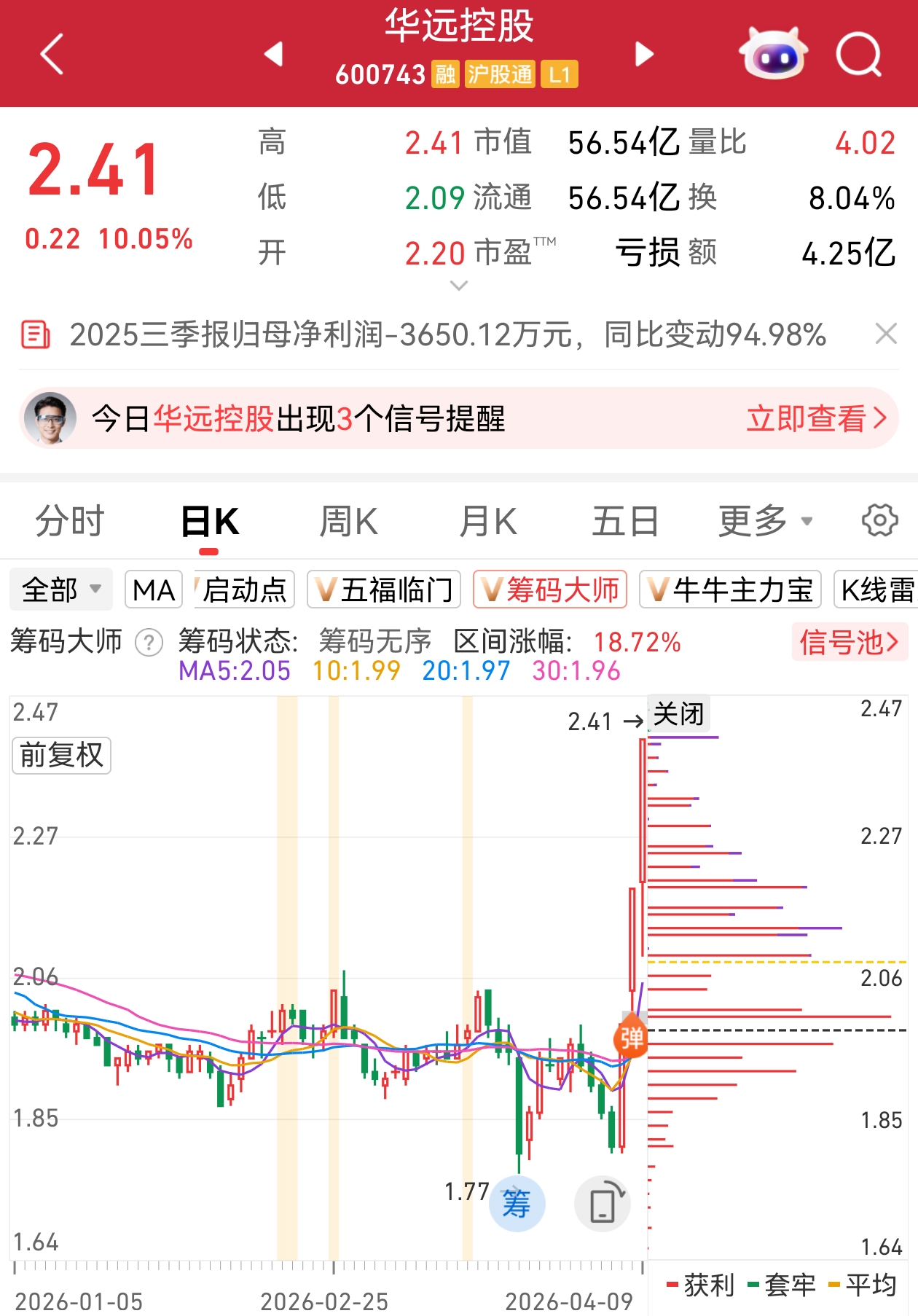Screen dimensions: 918x1316
Task: Open 立即查看 signal reminders
Action: 816,419
